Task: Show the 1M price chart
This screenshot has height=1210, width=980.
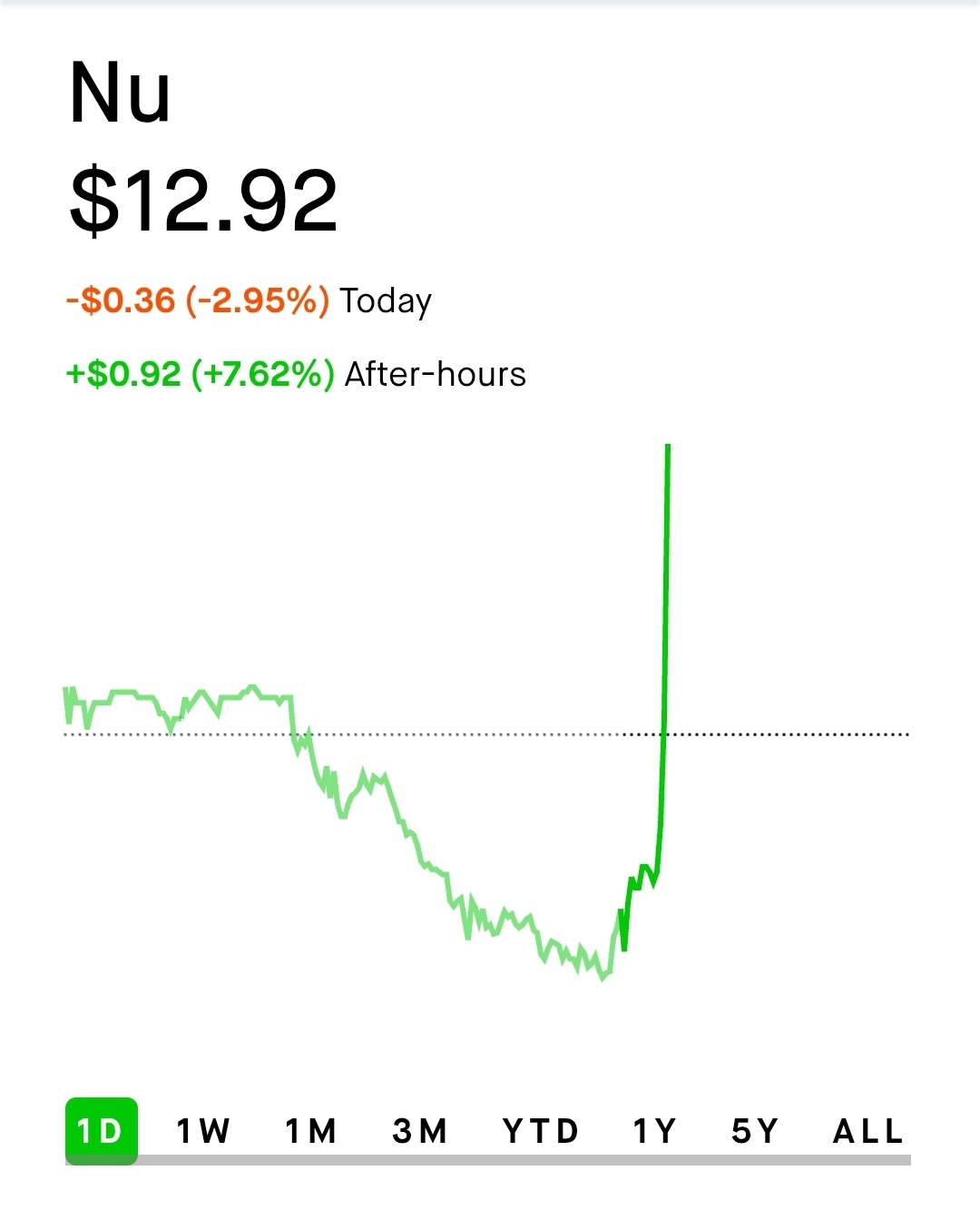Action: pos(310,1131)
